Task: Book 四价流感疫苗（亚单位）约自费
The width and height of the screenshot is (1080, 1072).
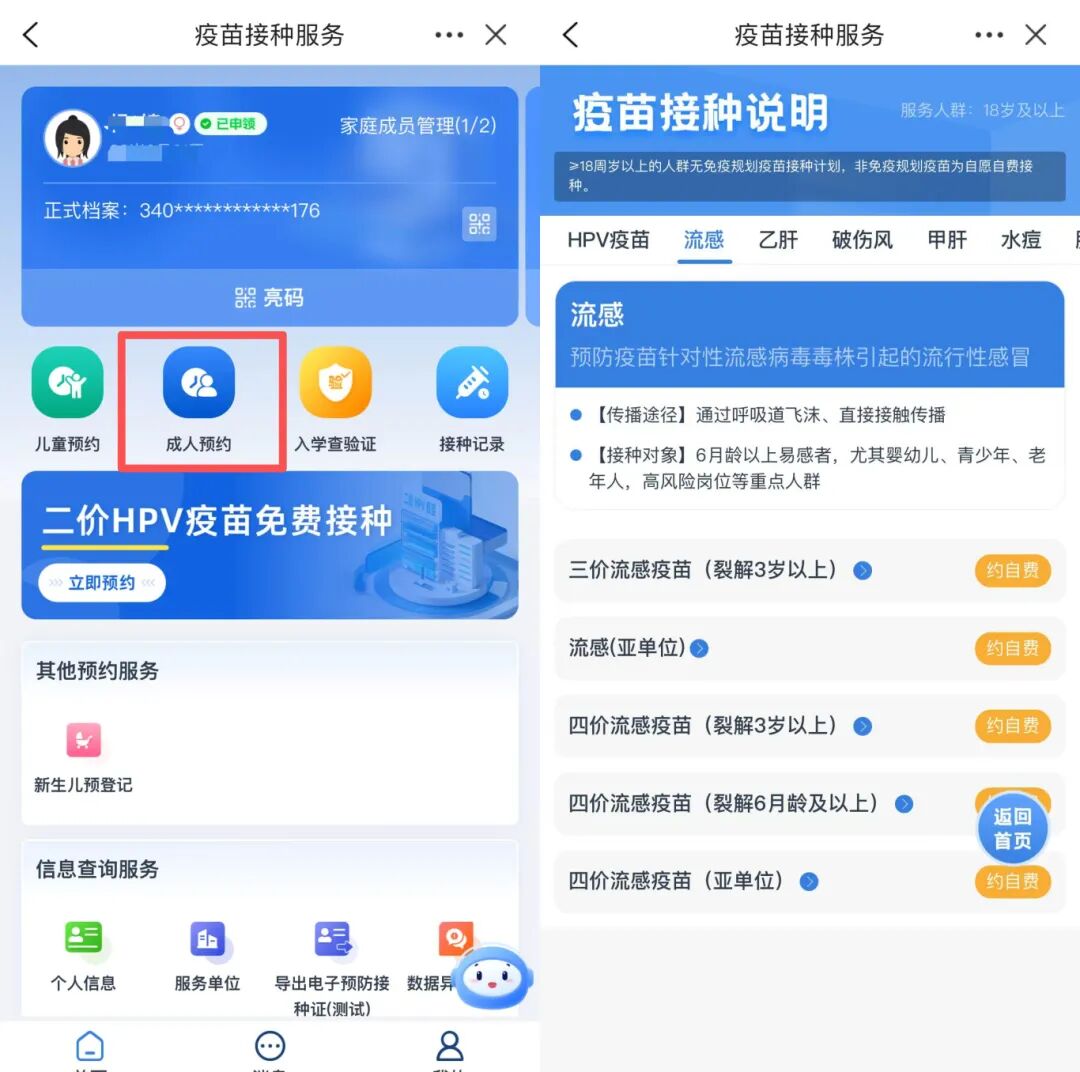Action: 1012,881
